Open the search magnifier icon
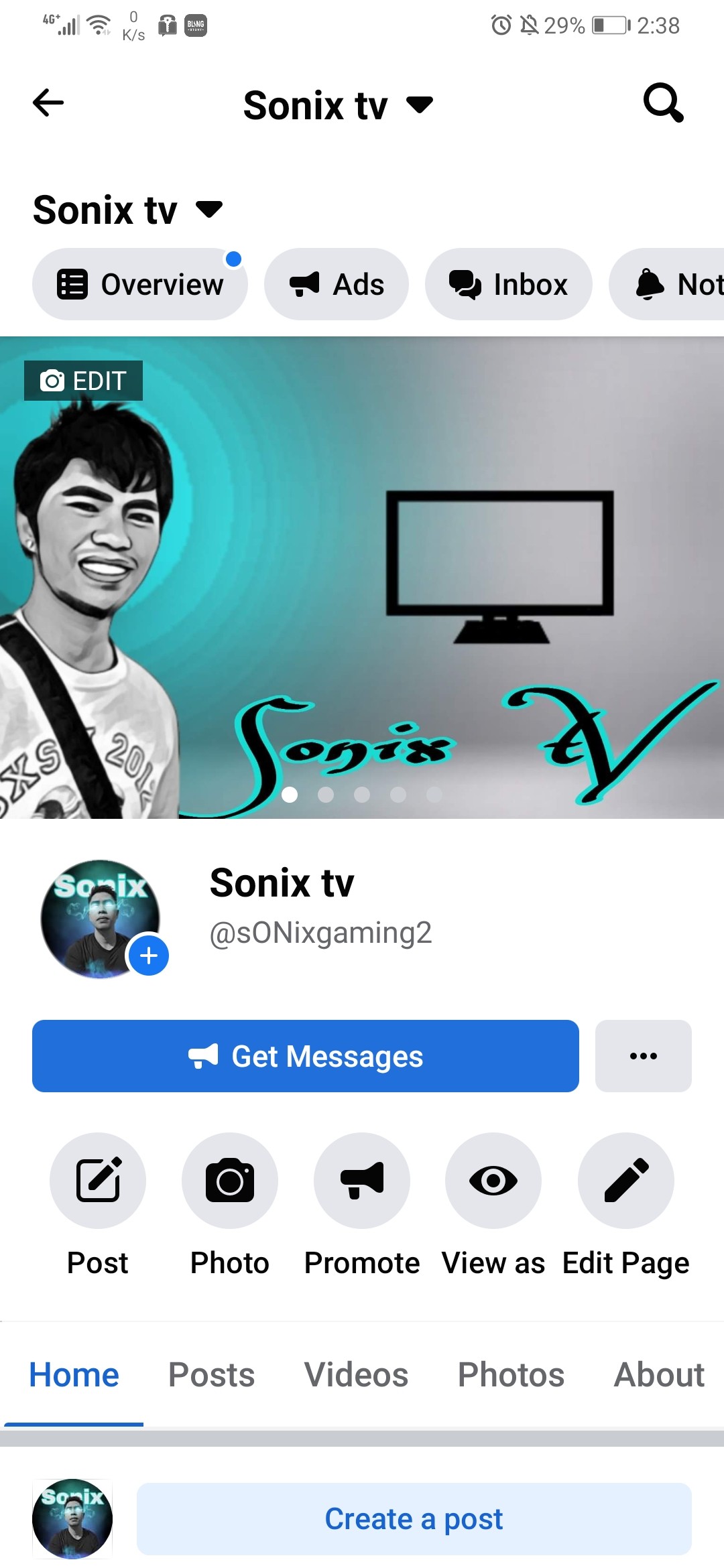This screenshot has height=1568, width=724. tap(663, 103)
